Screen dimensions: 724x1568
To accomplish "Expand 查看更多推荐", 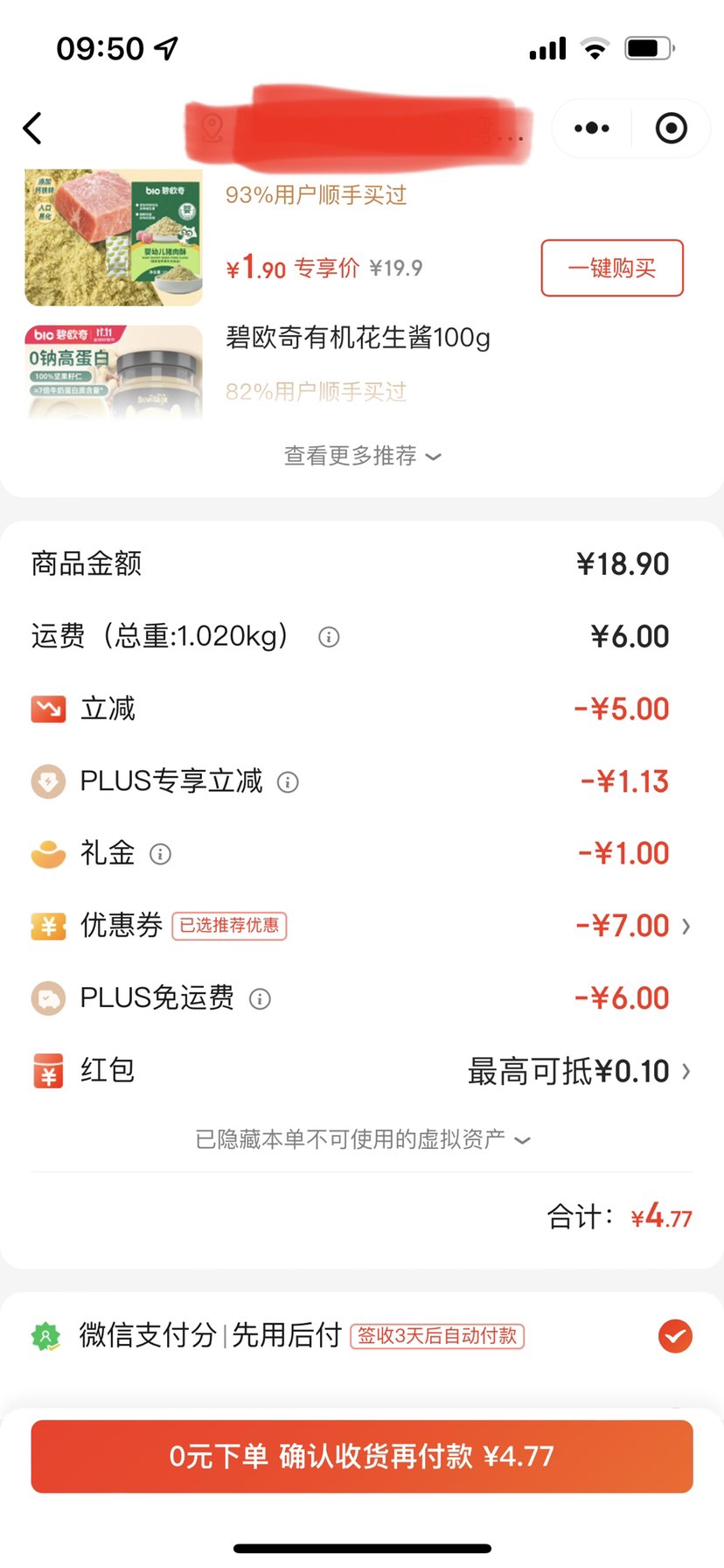I will [362, 456].
